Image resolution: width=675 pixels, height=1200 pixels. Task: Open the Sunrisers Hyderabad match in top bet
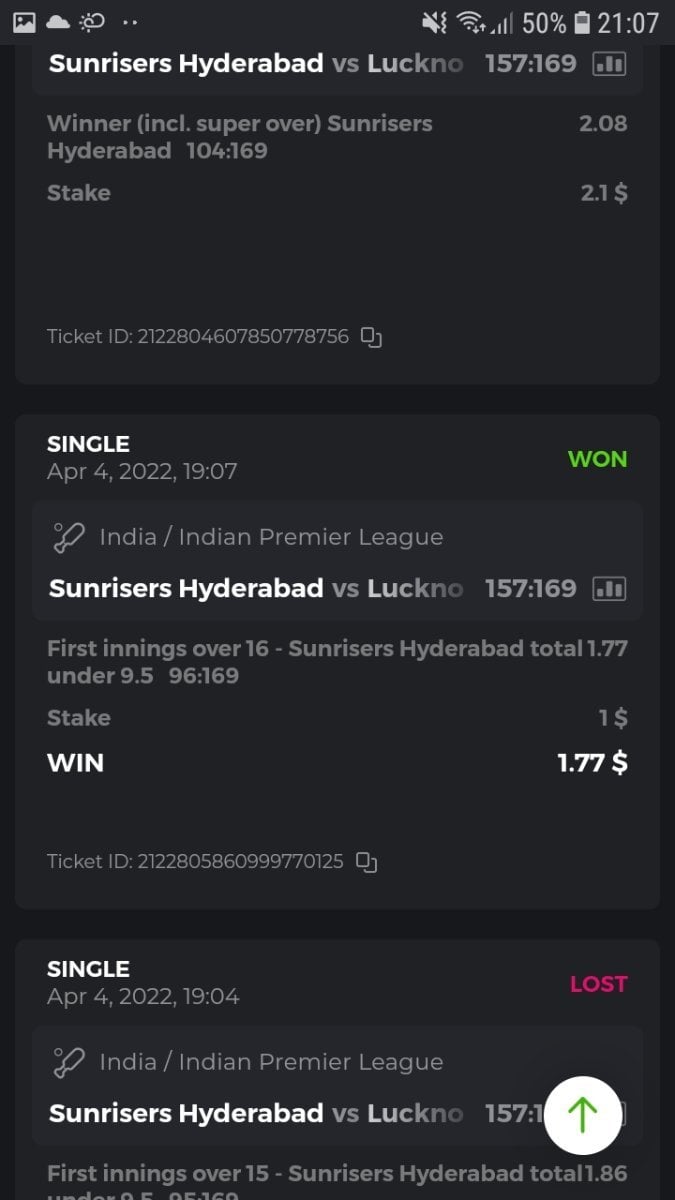coord(255,64)
